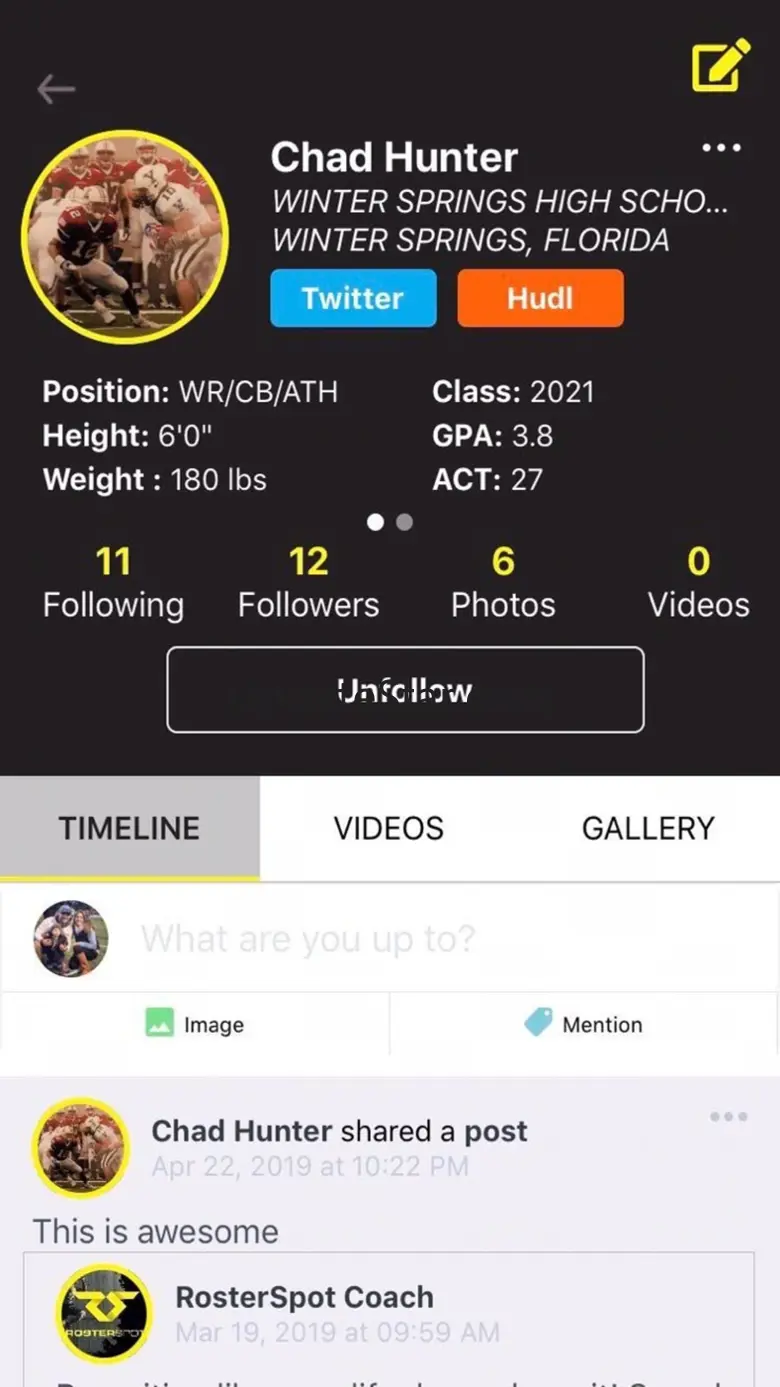Go back using the arrow icon
This screenshot has height=1387, width=780.
coord(56,90)
